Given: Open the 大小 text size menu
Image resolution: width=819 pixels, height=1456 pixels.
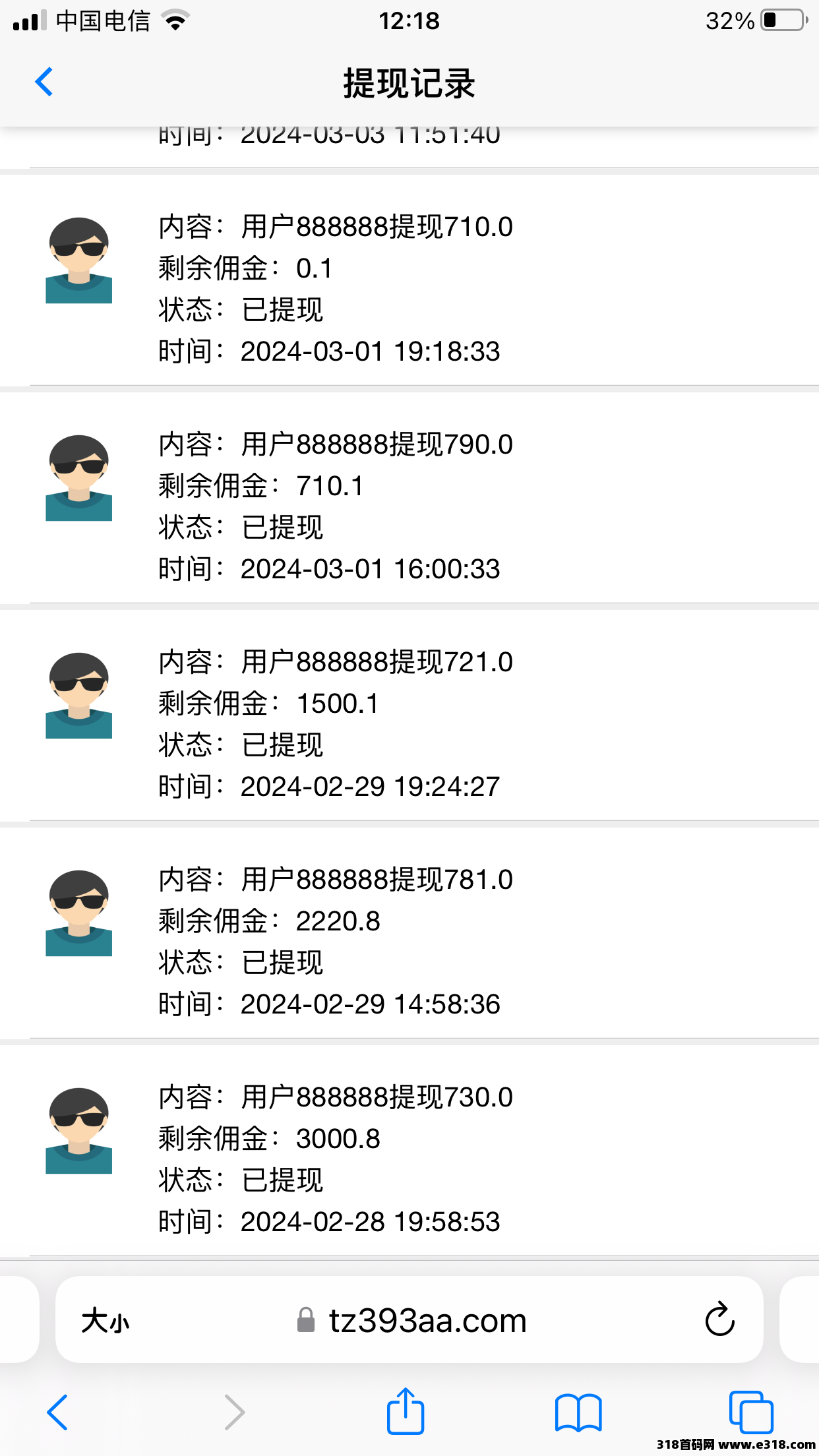Looking at the screenshot, I should pyautogui.click(x=106, y=1321).
